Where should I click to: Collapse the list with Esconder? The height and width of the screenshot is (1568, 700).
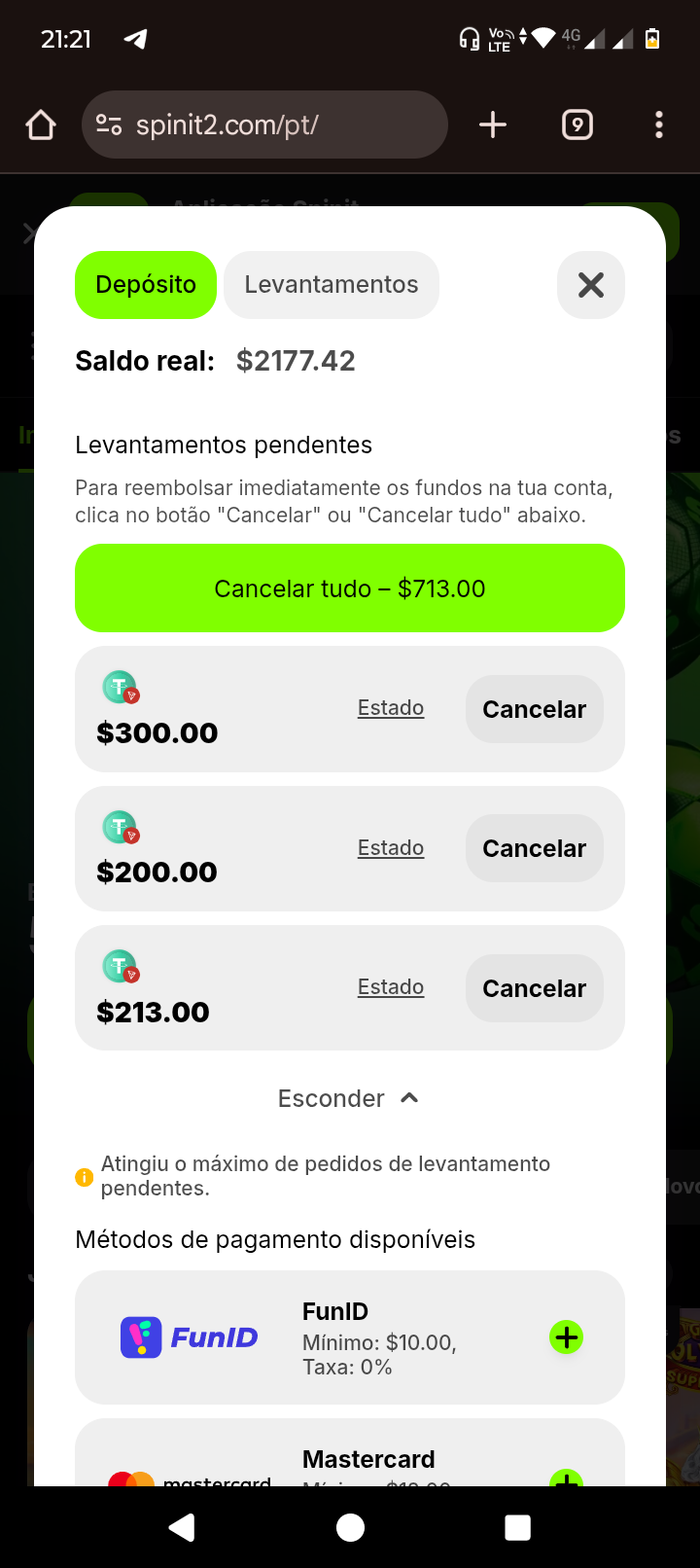pyautogui.click(x=348, y=1098)
